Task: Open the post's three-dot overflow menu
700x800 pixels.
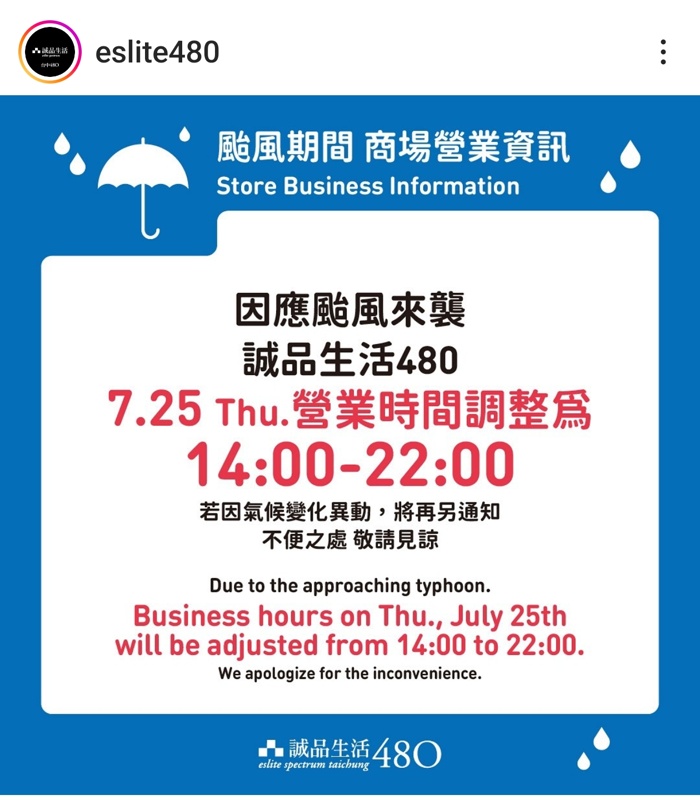Action: coord(662,52)
